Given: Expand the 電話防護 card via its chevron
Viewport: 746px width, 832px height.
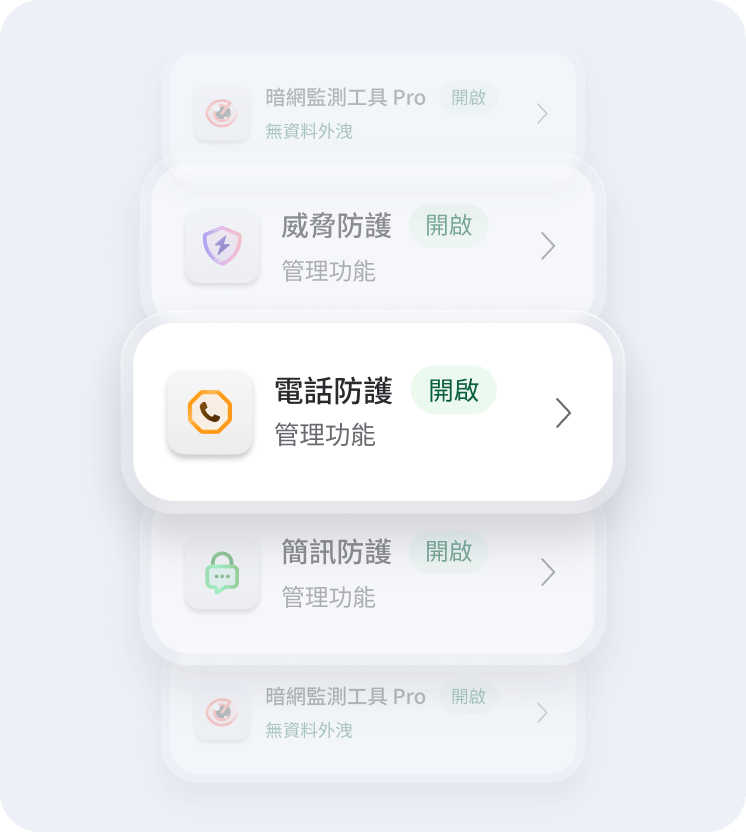Looking at the screenshot, I should coord(563,412).
